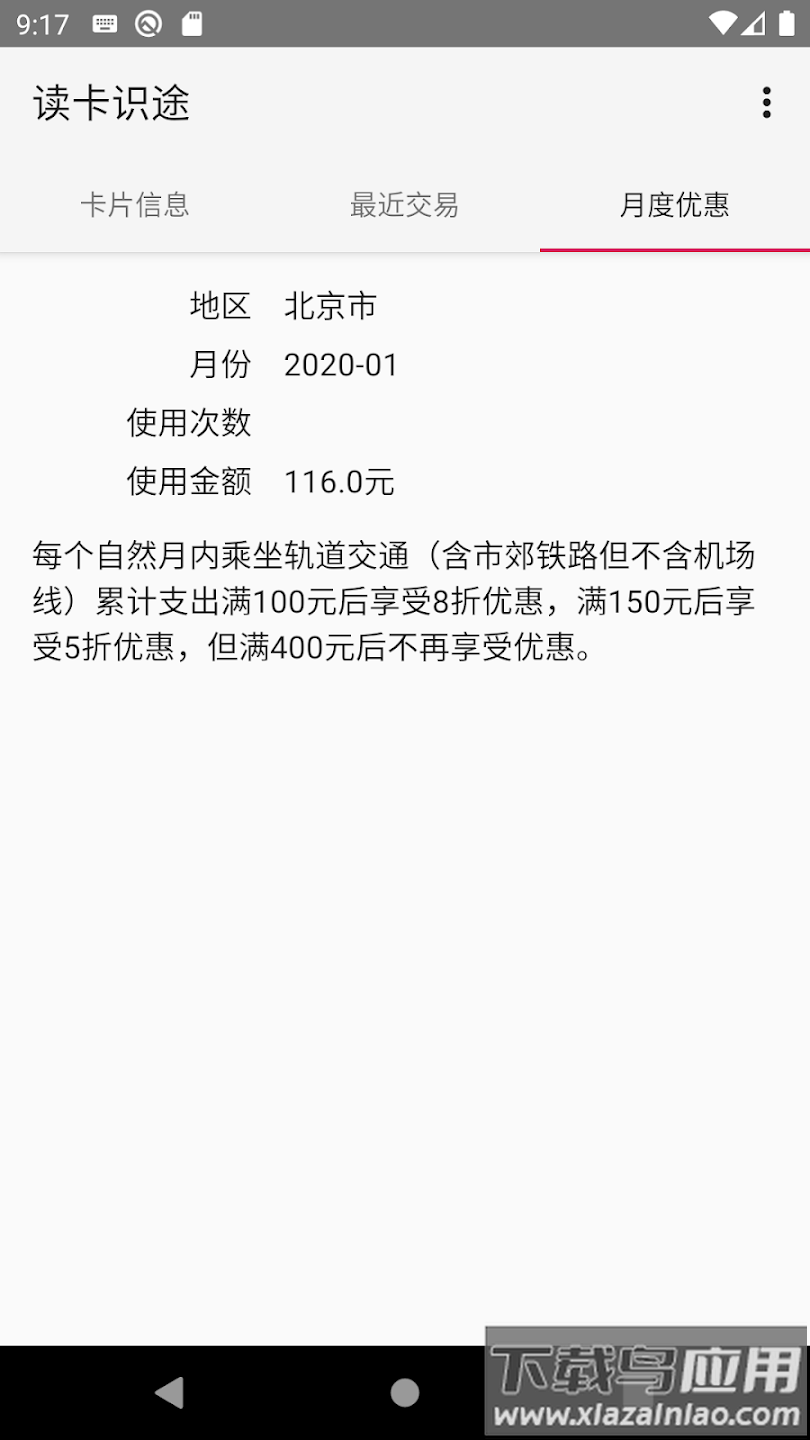Select the 月度优惠 tab
Screen dimensions: 810x1440
coord(674,205)
